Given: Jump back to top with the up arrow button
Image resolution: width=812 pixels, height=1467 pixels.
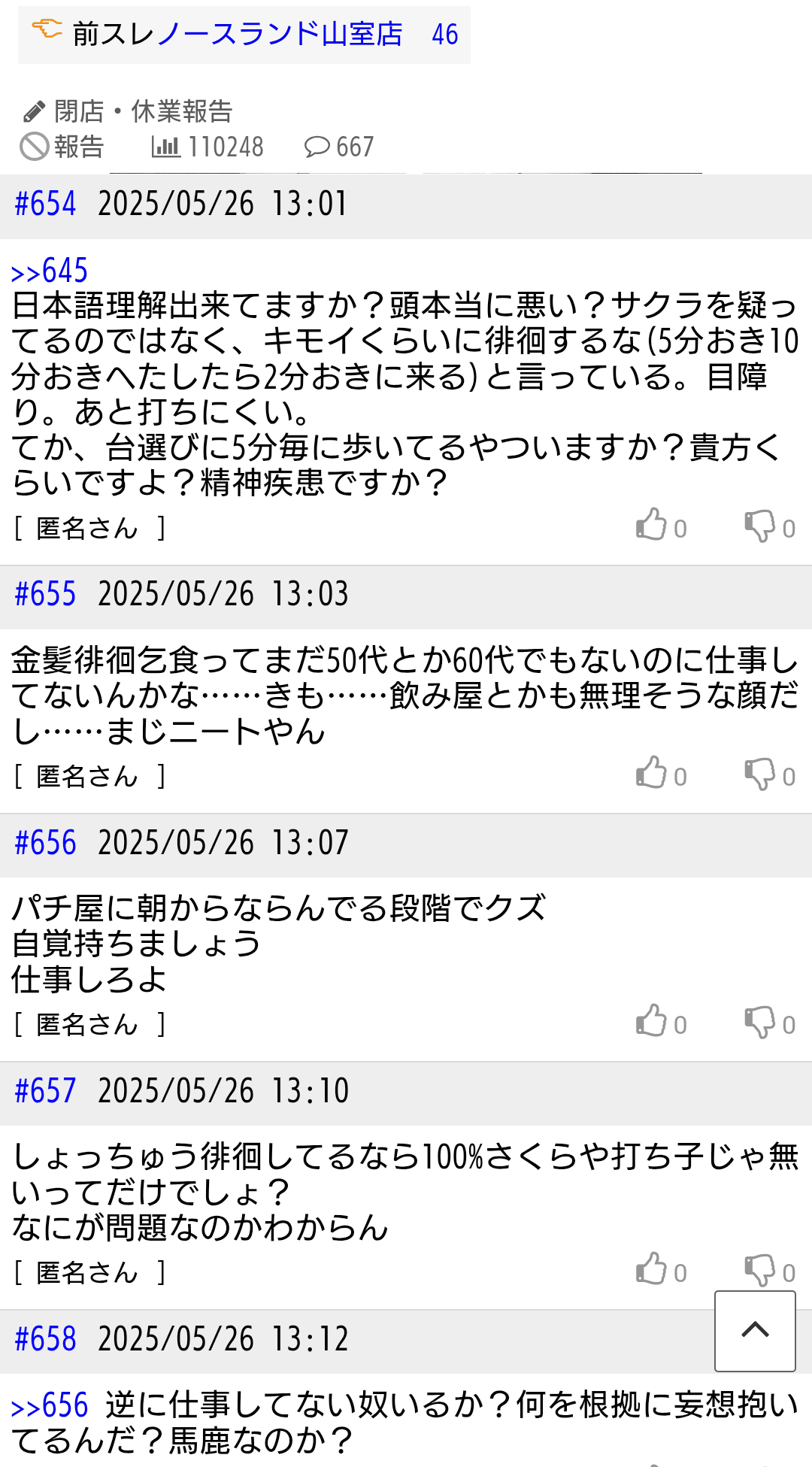Looking at the screenshot, I should pyautogui.click(x=755, y=1331).
